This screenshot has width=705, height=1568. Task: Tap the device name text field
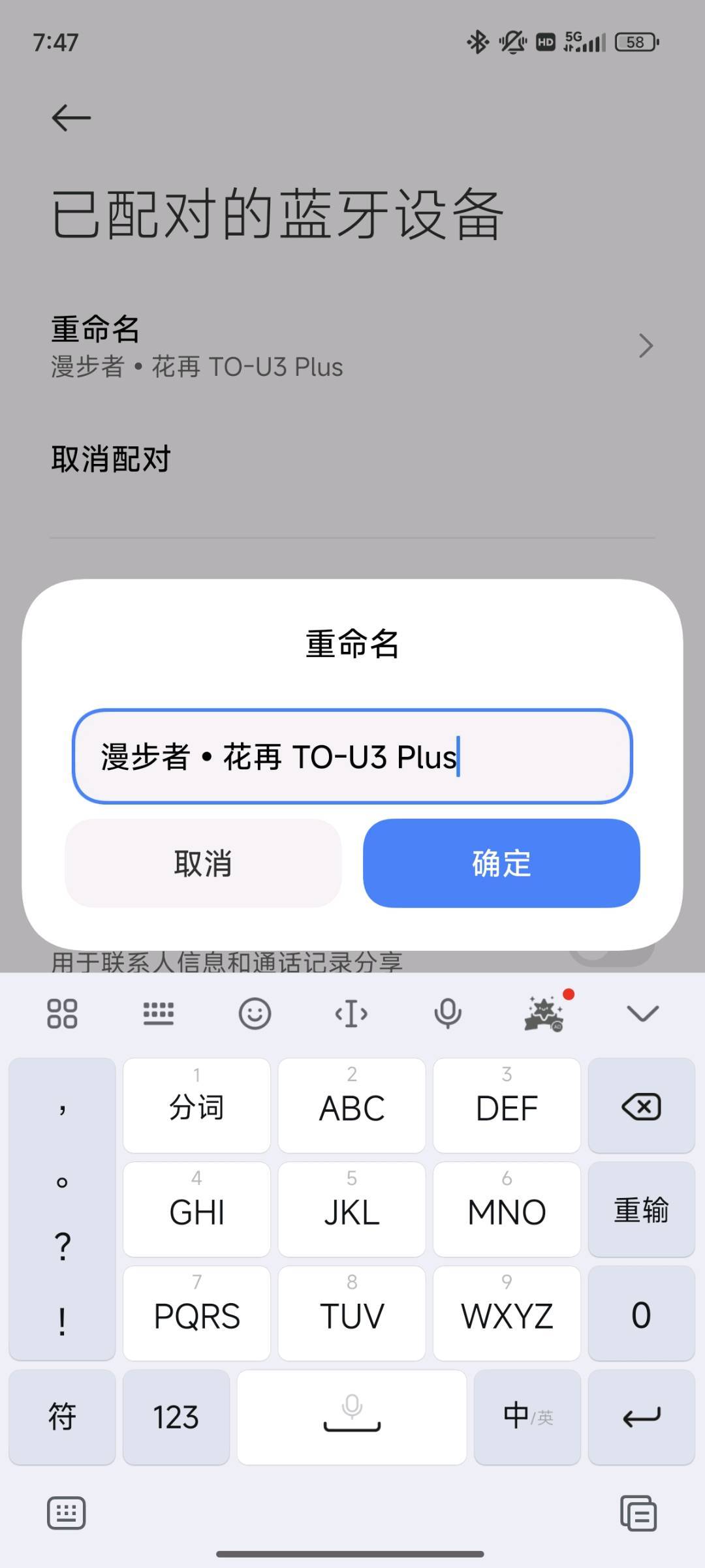pos(352,756)
